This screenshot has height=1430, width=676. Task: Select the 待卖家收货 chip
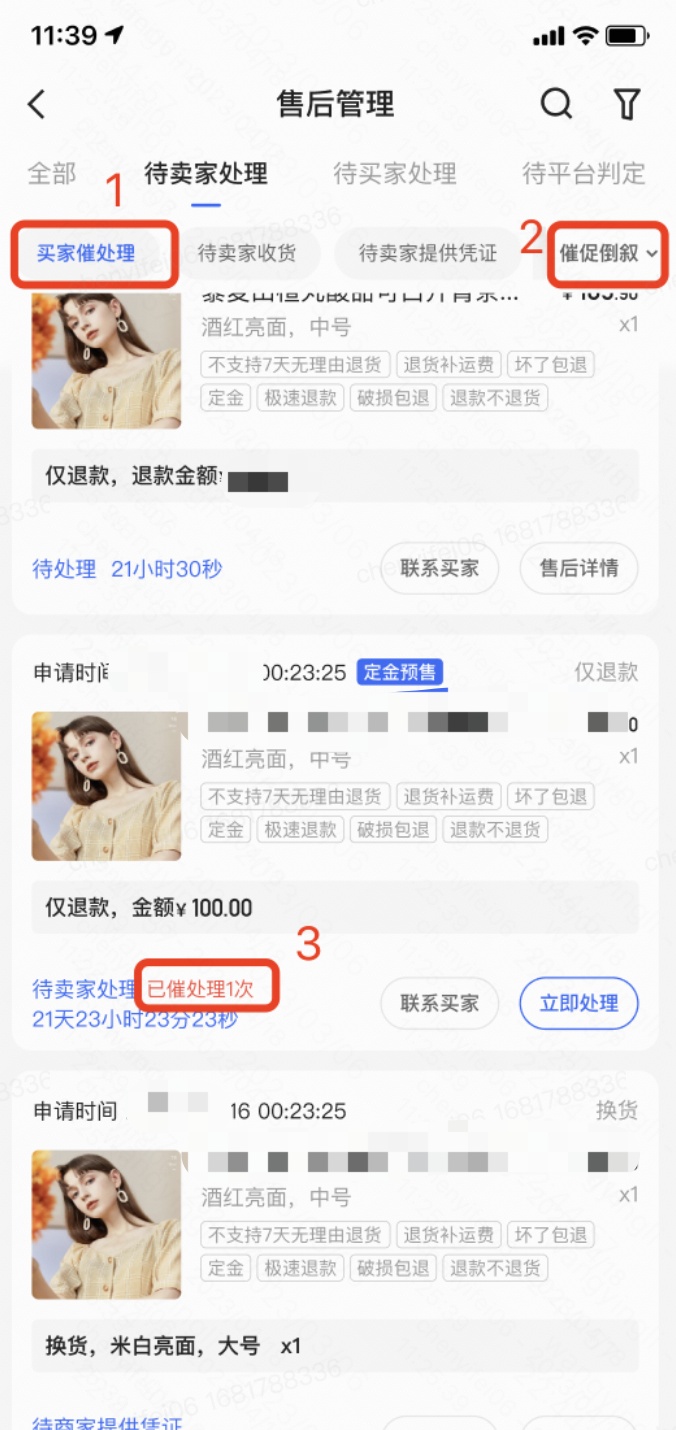247,253
